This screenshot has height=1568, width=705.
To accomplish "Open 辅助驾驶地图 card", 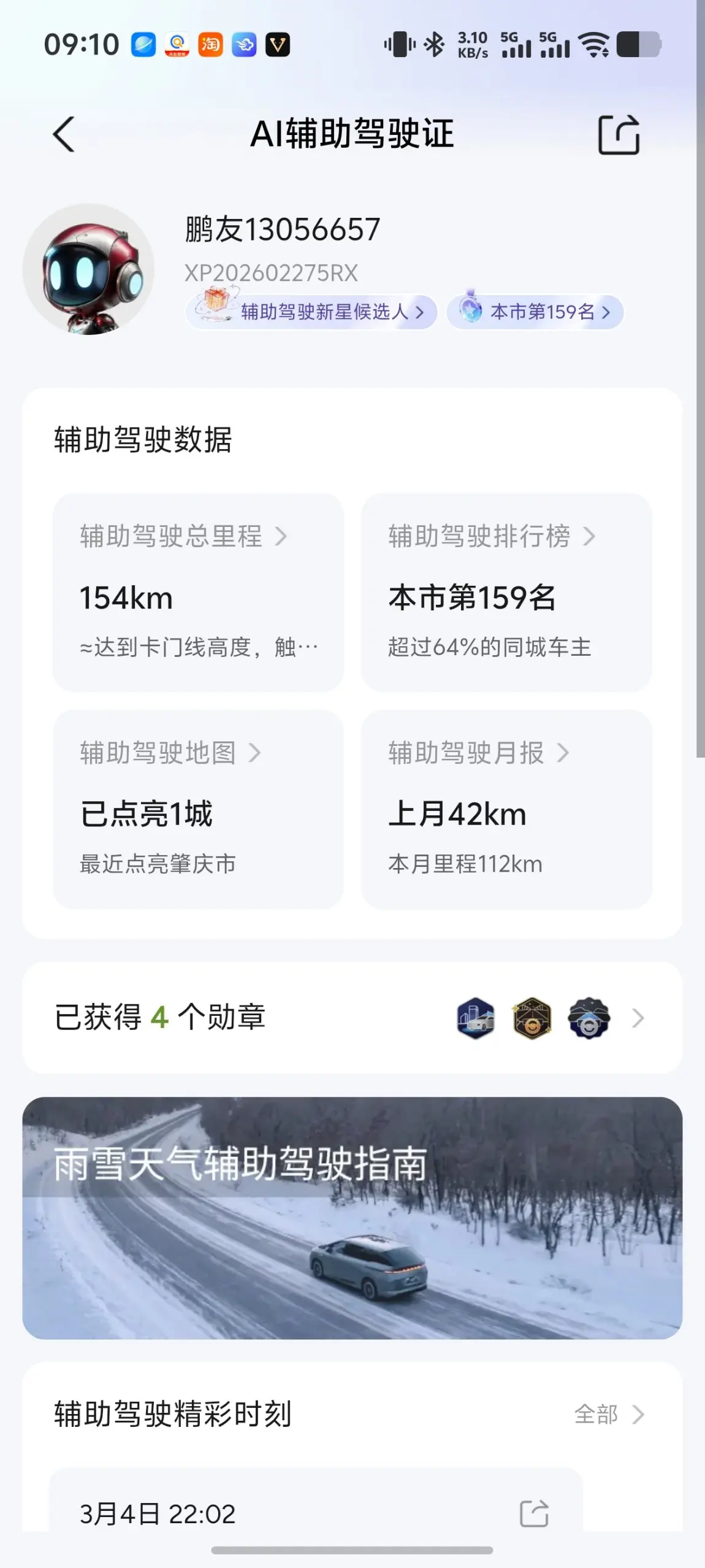I will [x=198, y=809].
